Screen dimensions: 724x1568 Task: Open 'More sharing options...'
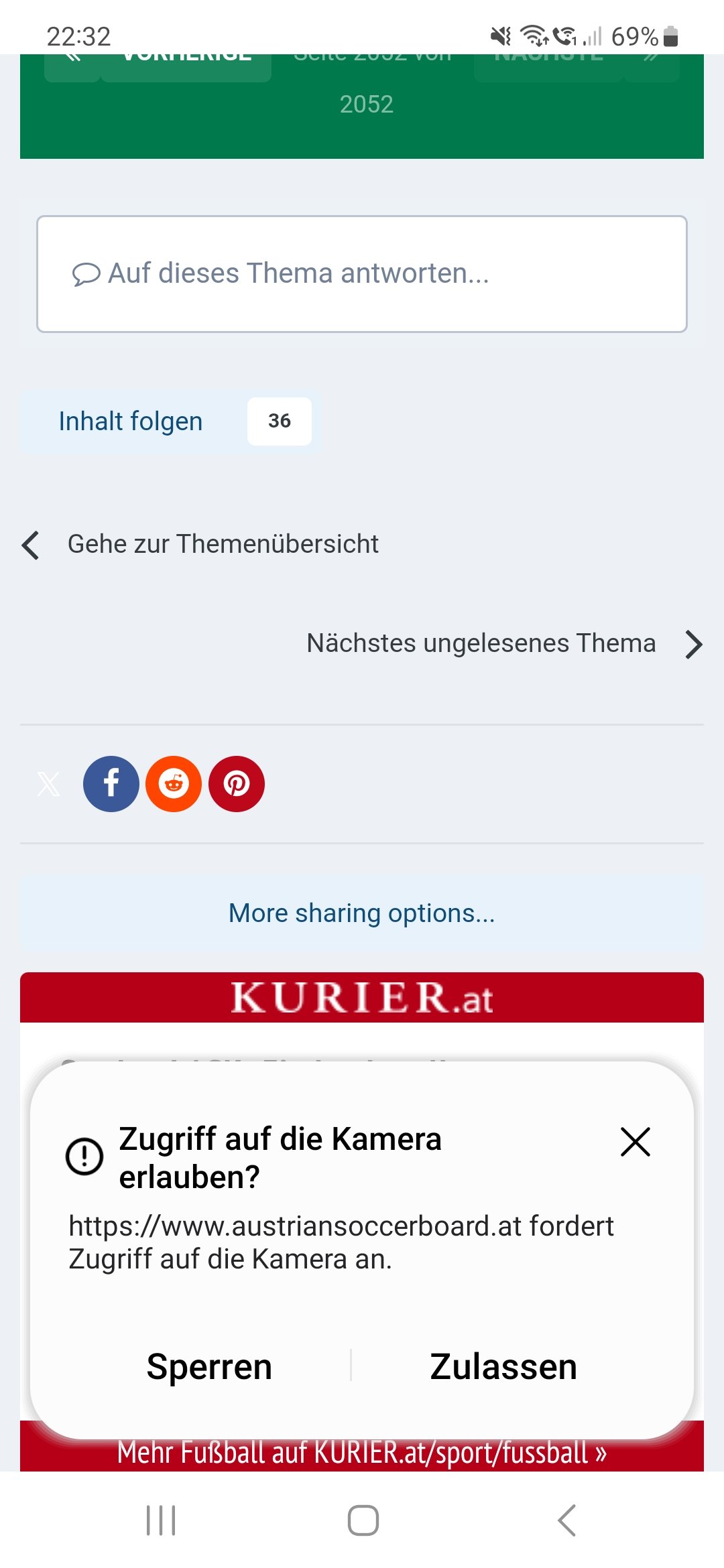[x=362, y=913]
